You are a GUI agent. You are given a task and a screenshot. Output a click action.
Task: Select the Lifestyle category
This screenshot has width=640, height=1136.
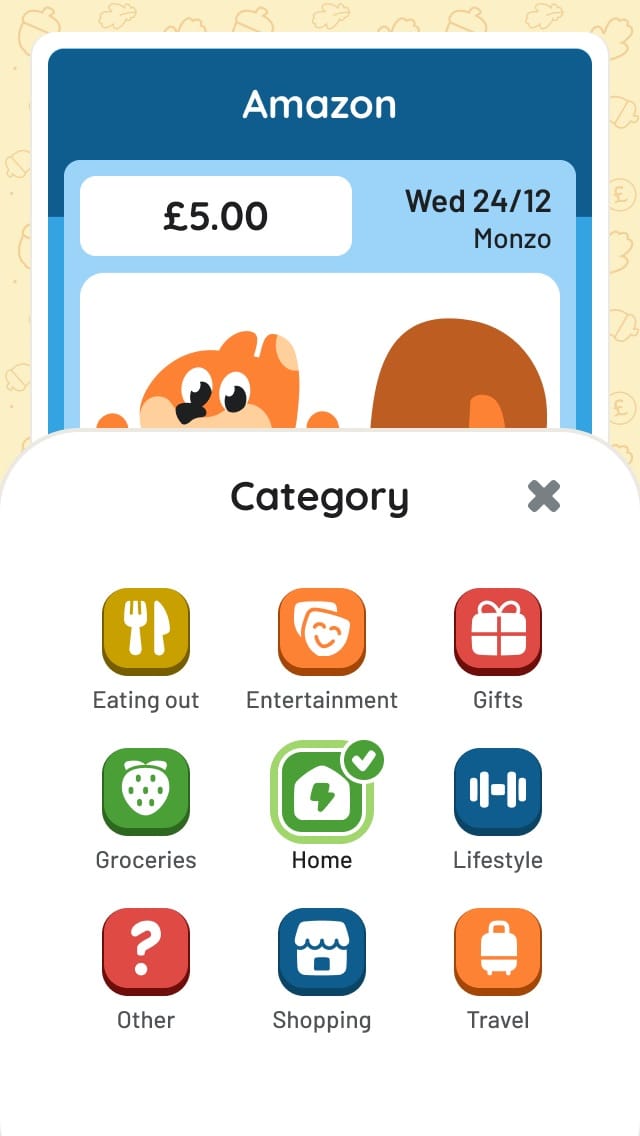[x=498, y=792]
